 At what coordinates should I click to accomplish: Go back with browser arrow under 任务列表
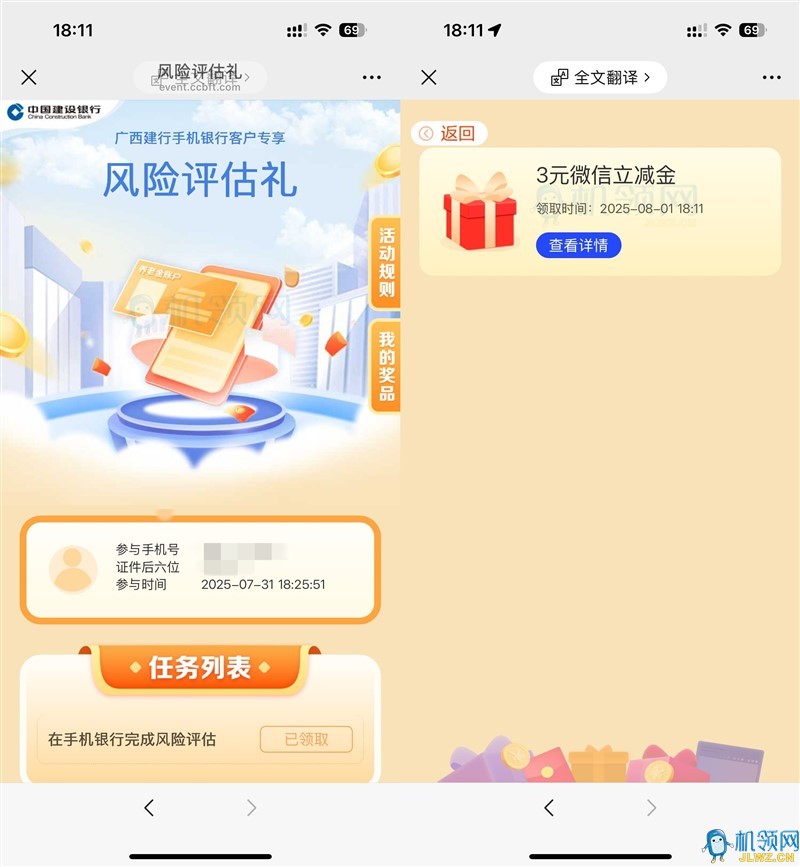(x=149, y=808)
